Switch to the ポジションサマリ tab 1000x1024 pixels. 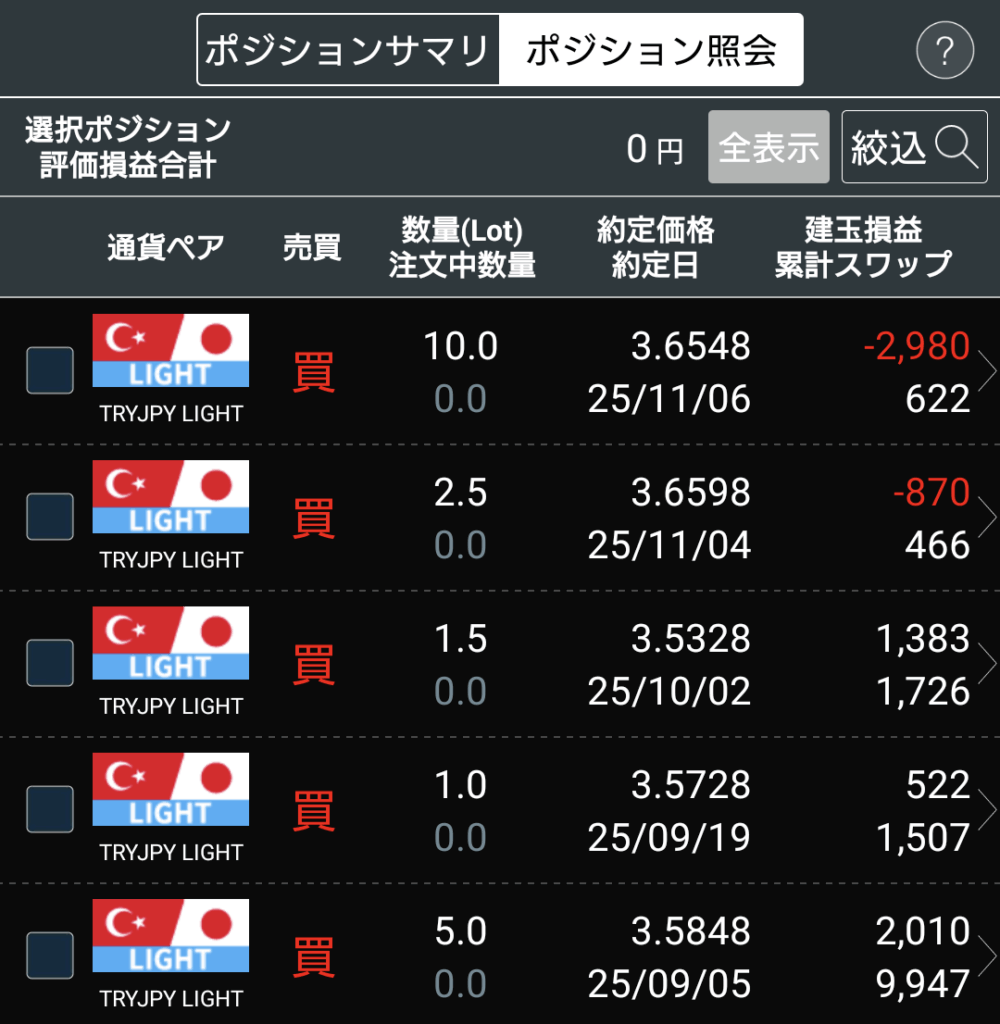point(347,50)
